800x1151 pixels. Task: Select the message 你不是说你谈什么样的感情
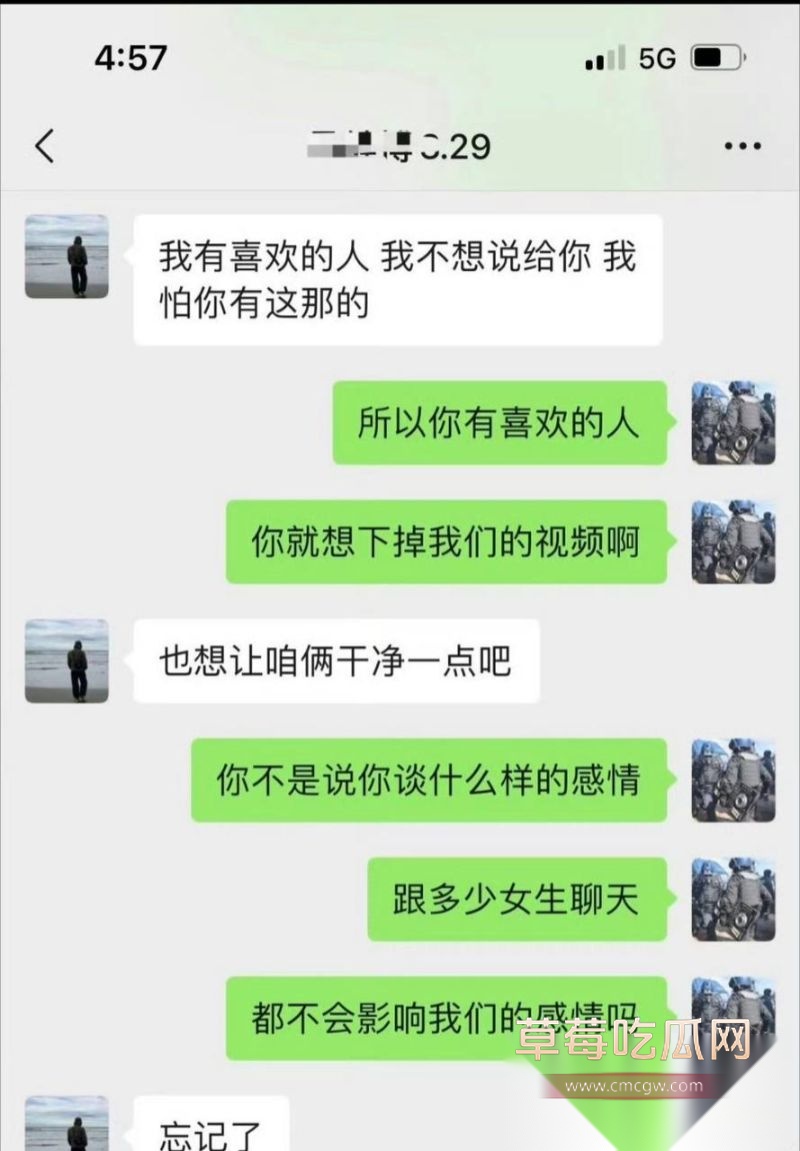(x=428, y=781)
